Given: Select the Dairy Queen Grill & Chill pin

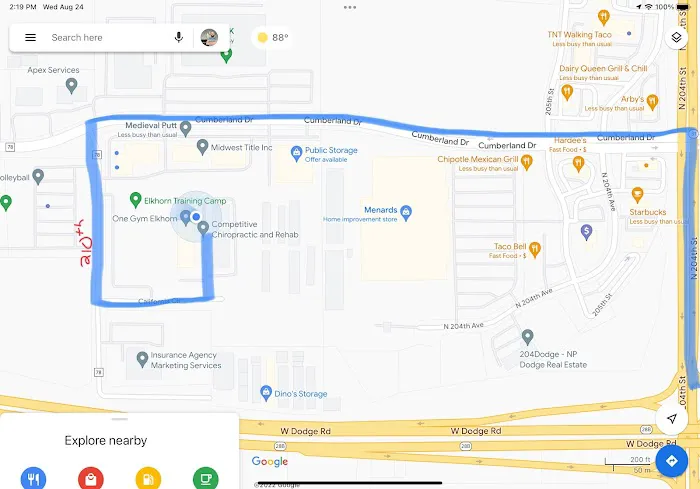Looking at the screenshot, I should click(566, 92).
